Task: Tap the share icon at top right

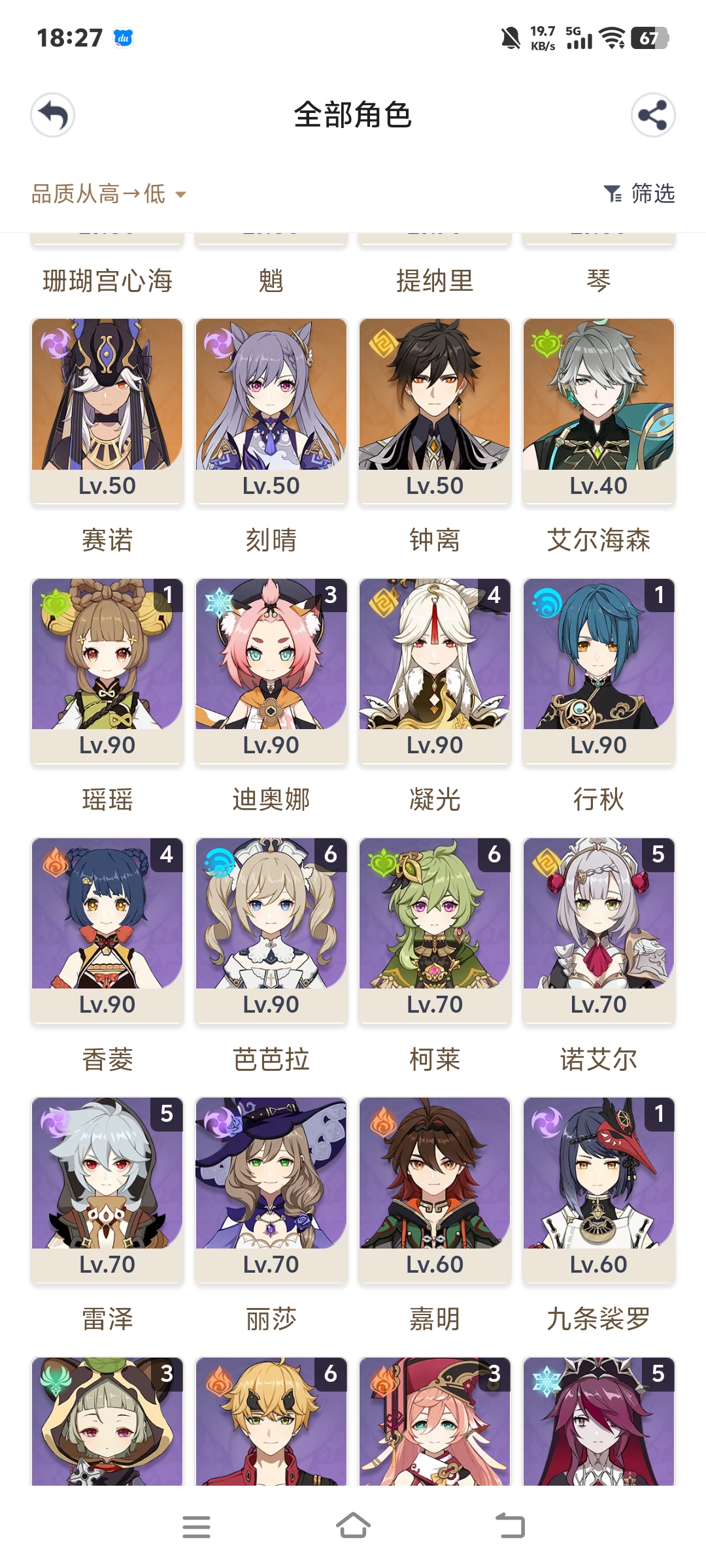Action: click(x=653, y=115)
